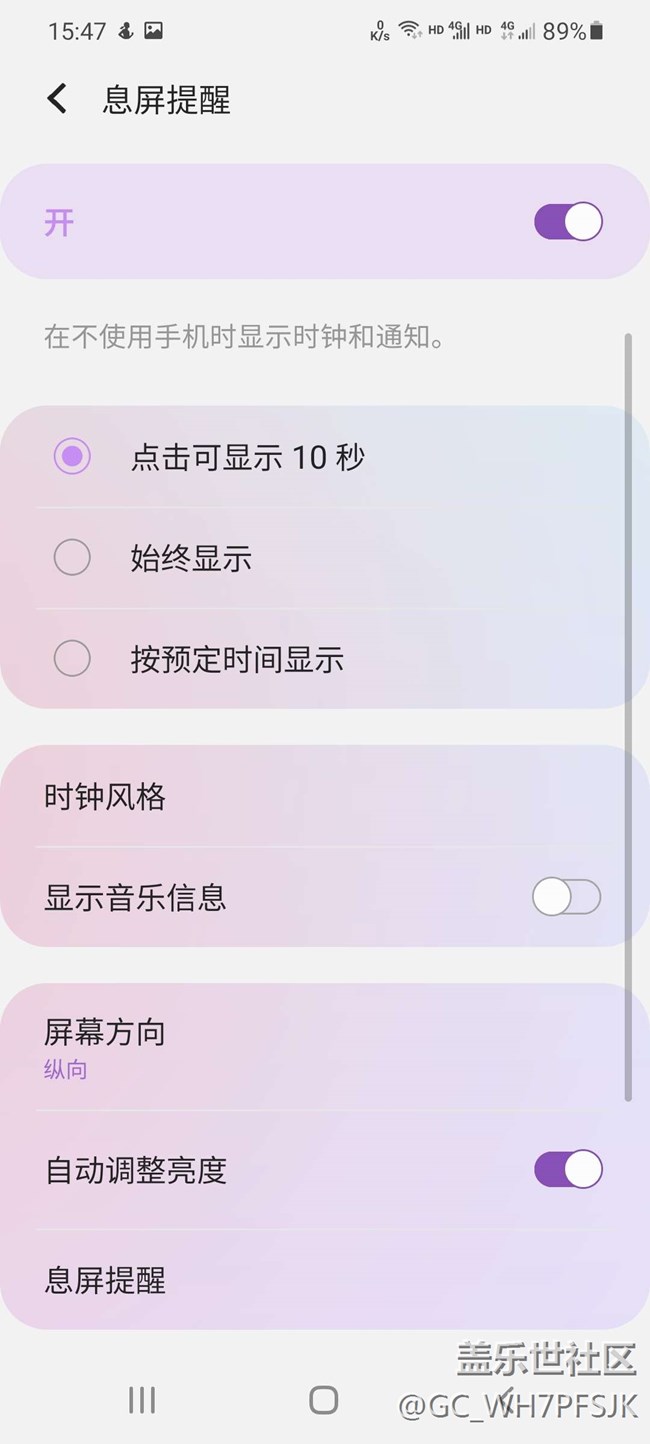Tap the system home button

coord(324,1400)
